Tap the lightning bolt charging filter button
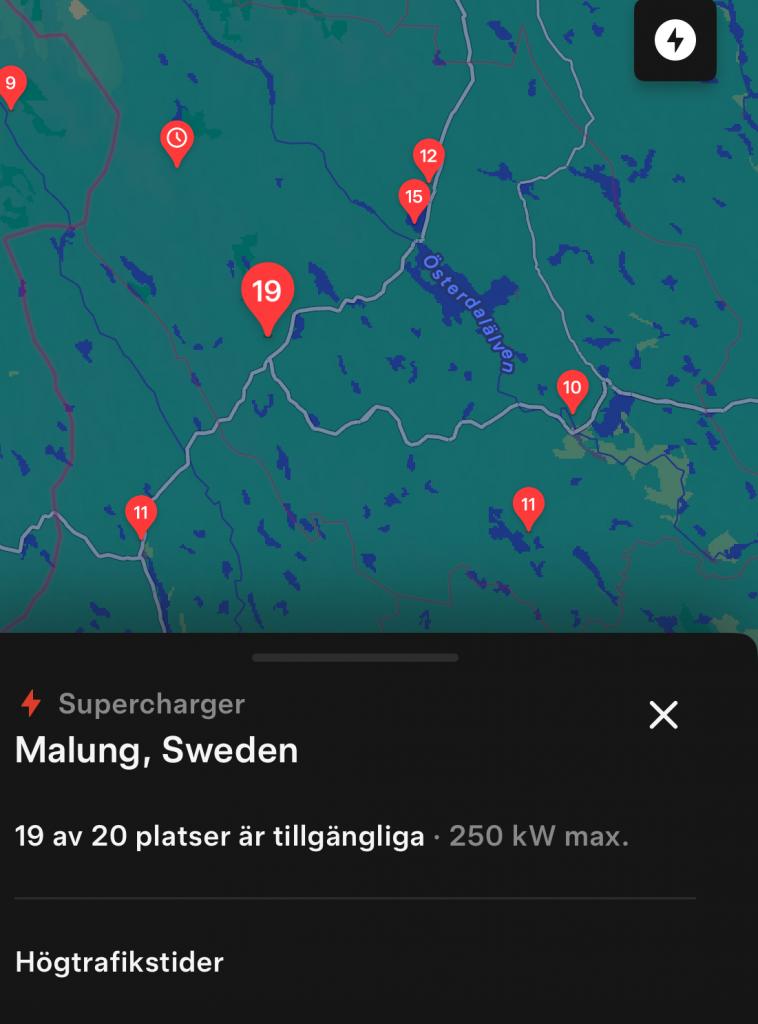Image resolution: width=758 pixels, height=1024 pixels. coord(675,41)
